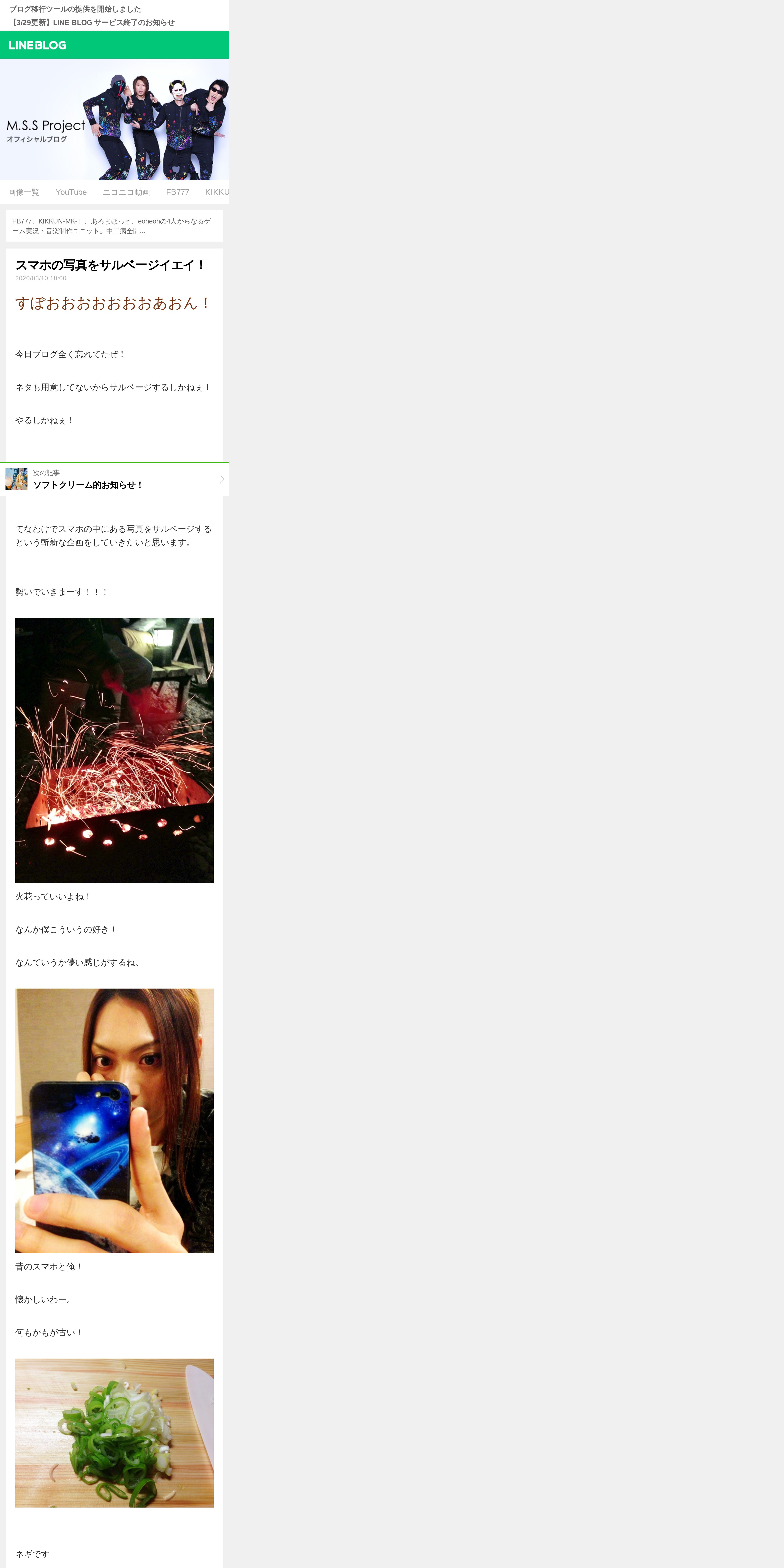View the fire sparks photo
The image size is (784, 1568).
point(114,750)
